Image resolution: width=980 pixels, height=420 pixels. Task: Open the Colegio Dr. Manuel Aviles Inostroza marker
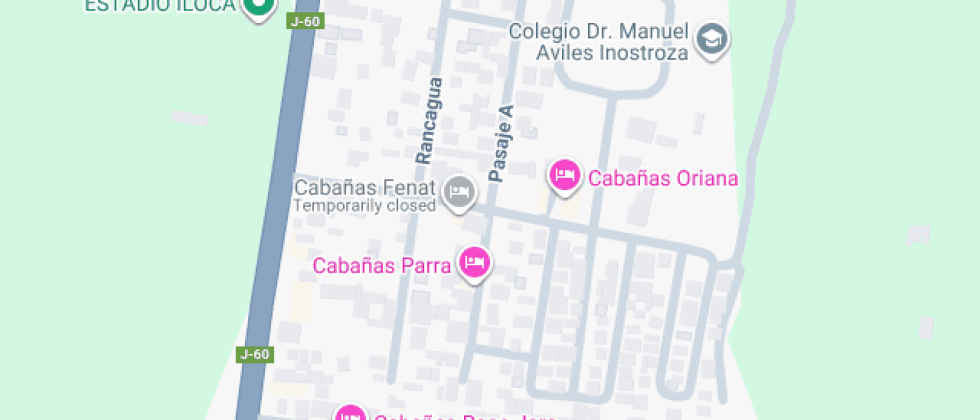pos(713,40)
